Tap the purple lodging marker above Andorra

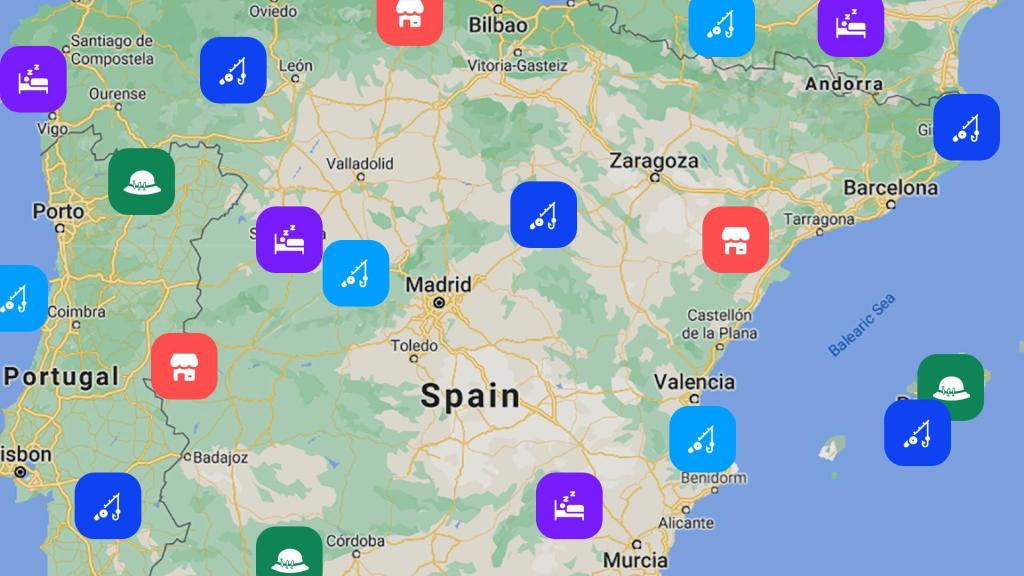850,24
